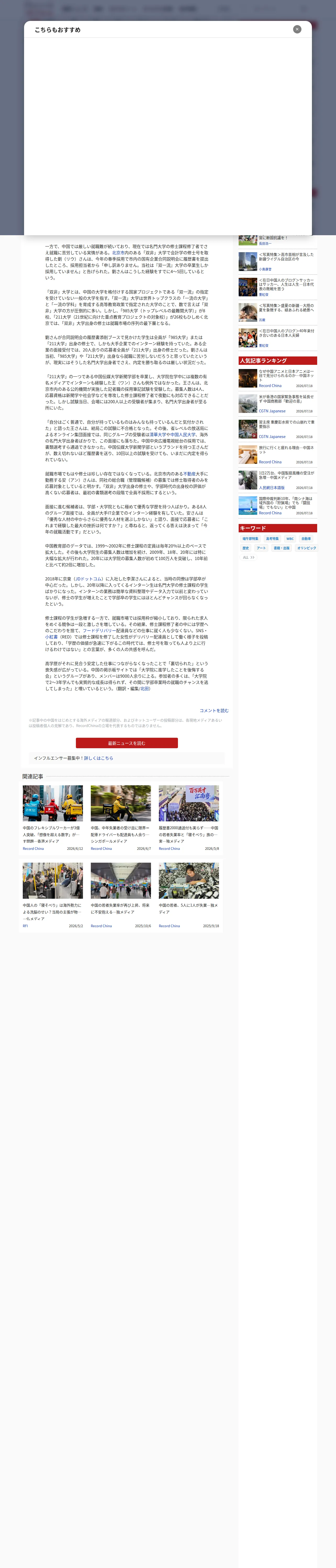Open the 清華大学 link in the article
Viewport: 336px width, 1568px height.
pyautogui.click(x=157, y=435)
